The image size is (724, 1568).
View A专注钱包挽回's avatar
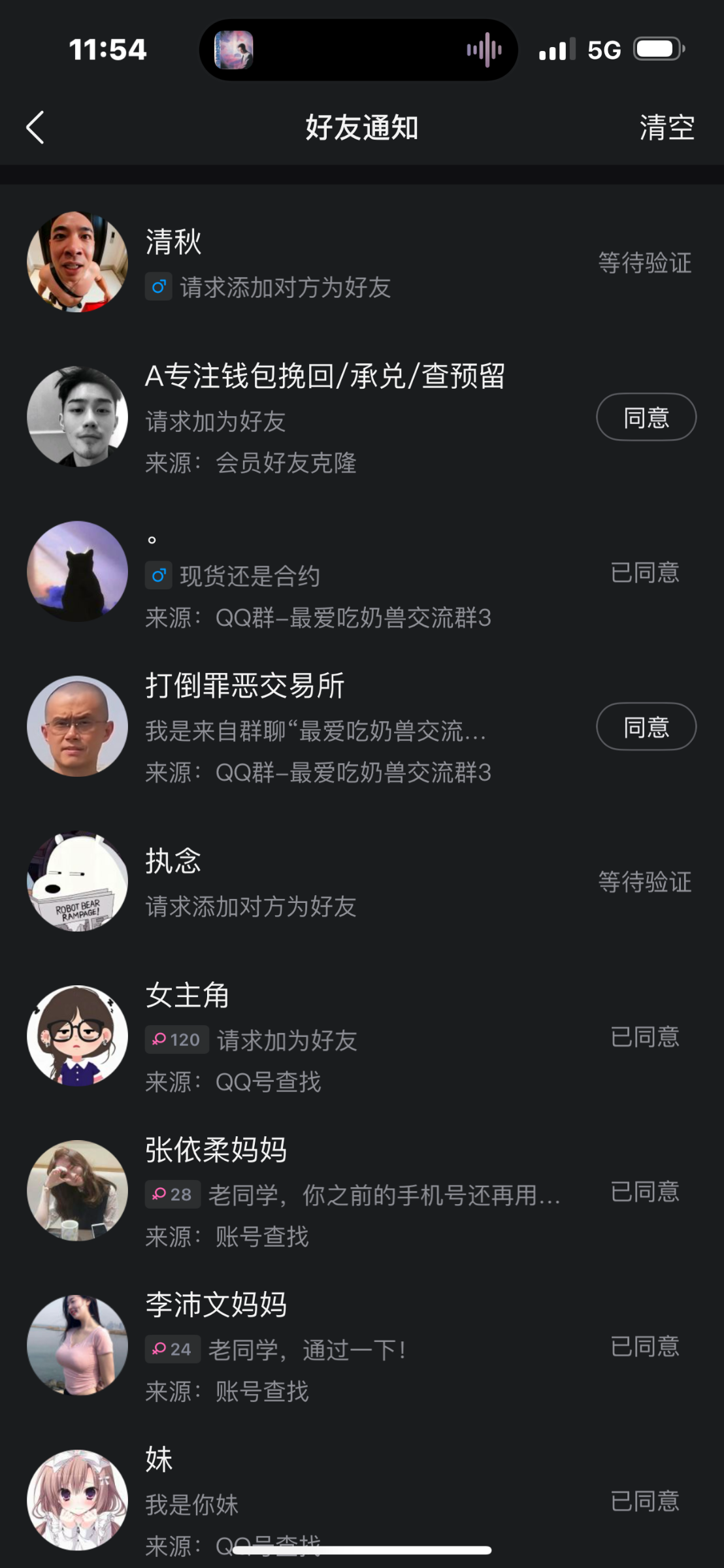tap(77, 417)
